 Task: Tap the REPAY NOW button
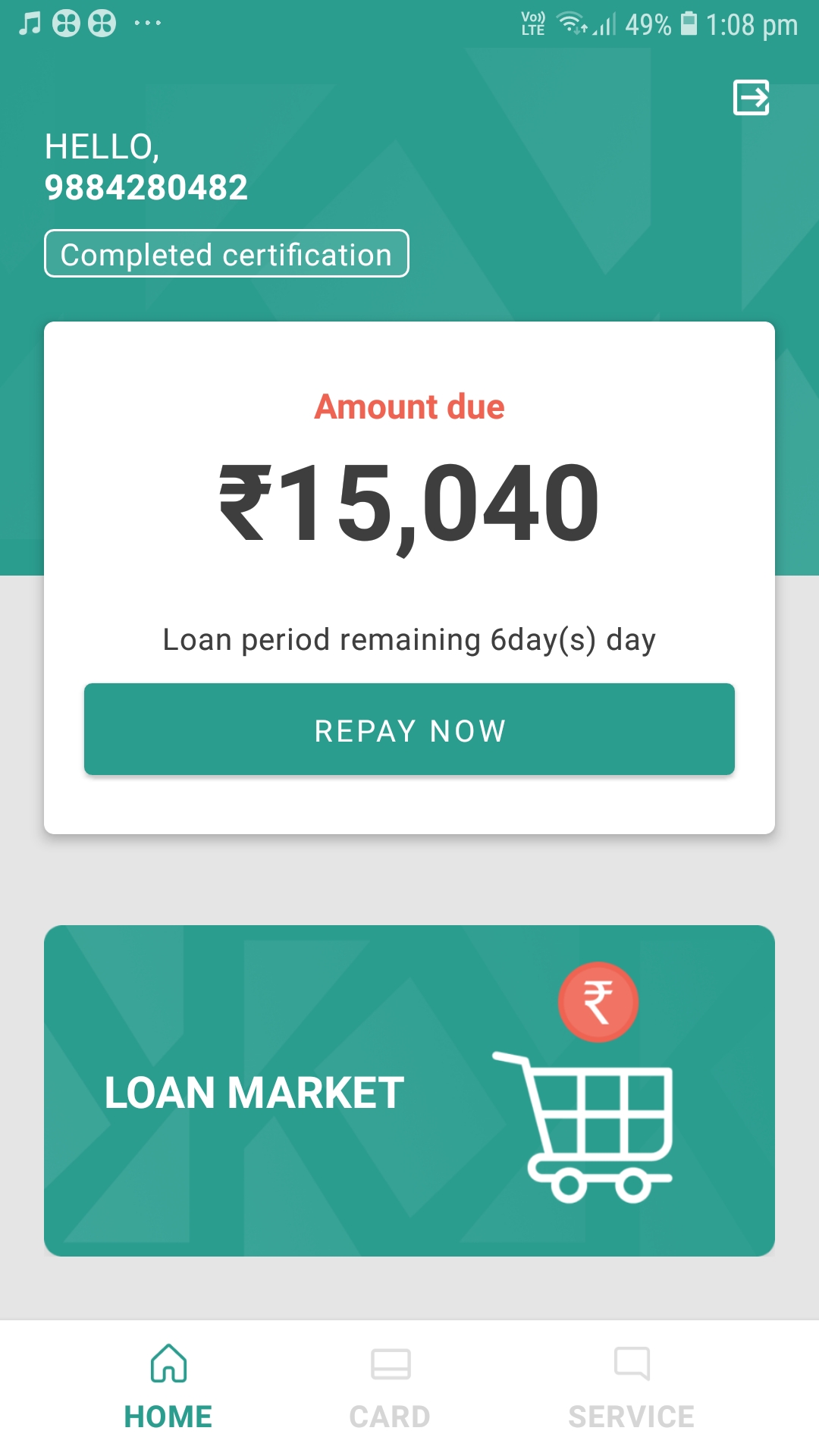coord(409,730)
